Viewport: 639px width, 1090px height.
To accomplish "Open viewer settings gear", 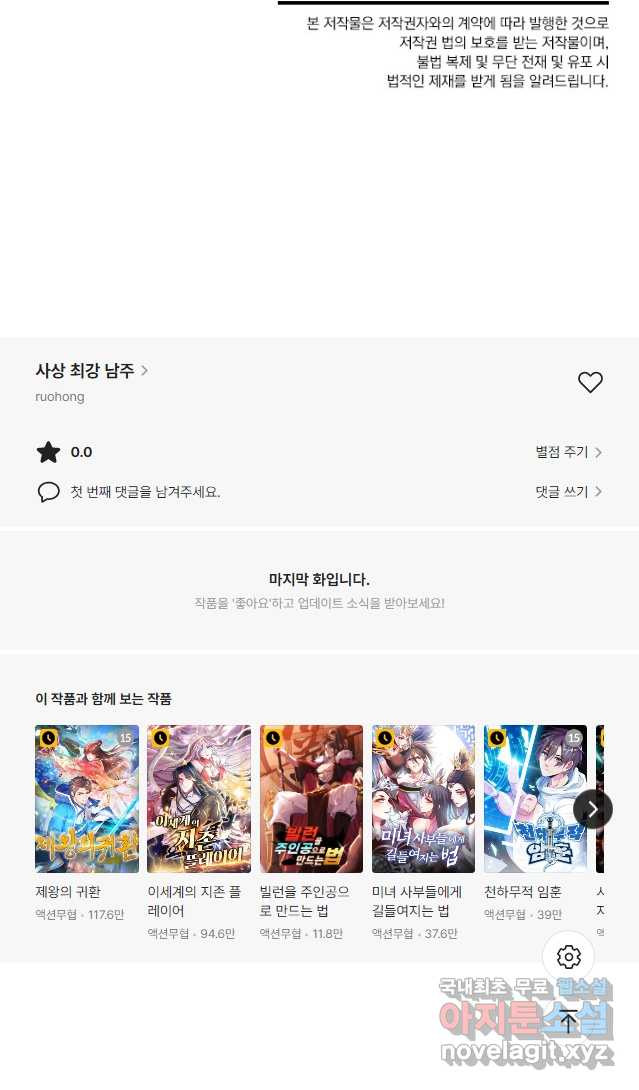I will pos(568,957).
